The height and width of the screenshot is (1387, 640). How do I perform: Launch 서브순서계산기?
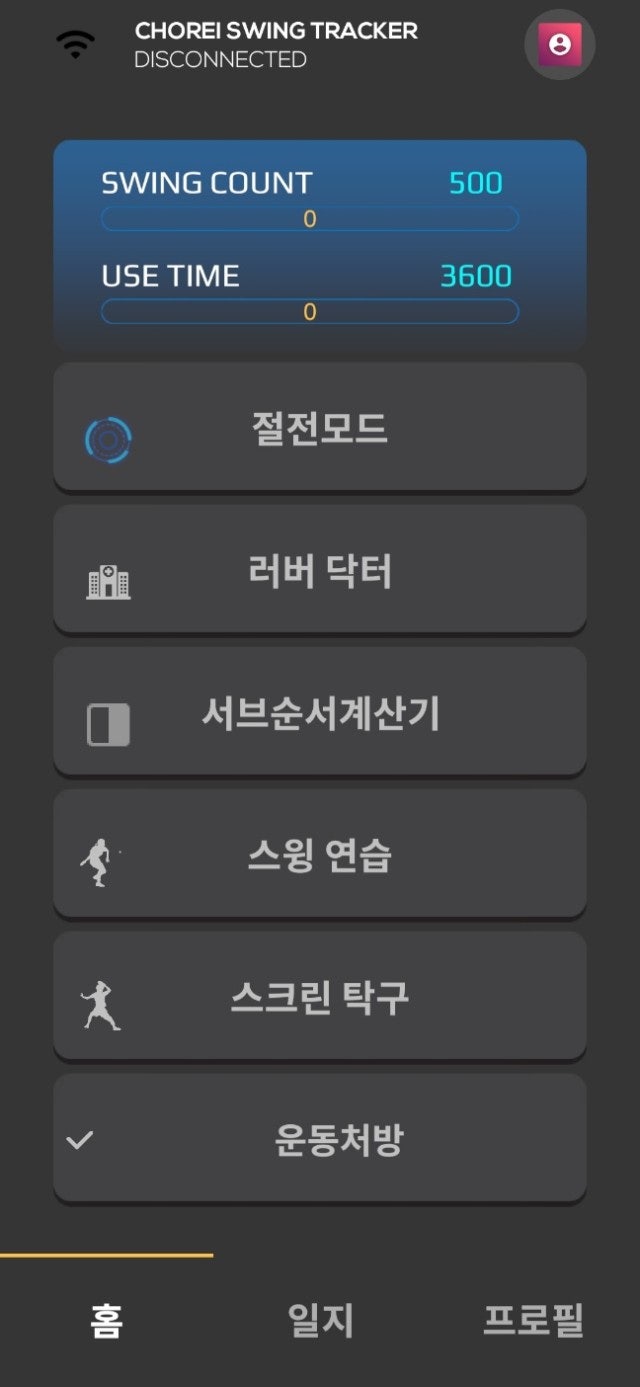pyautogui.click(x=320, y=711)
